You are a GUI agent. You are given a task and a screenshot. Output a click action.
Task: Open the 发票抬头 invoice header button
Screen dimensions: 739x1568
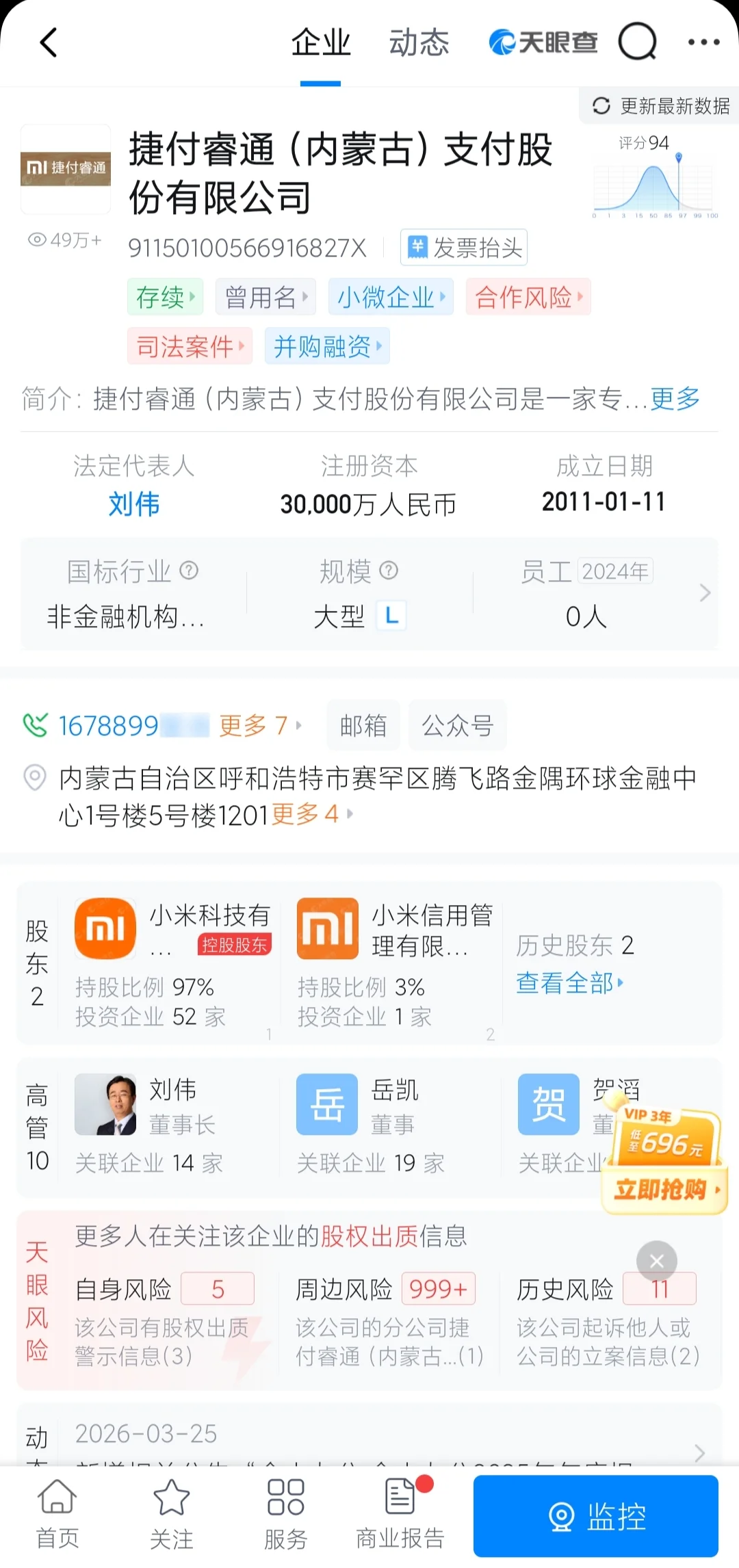pyautogui.click(x=464, y=247)
